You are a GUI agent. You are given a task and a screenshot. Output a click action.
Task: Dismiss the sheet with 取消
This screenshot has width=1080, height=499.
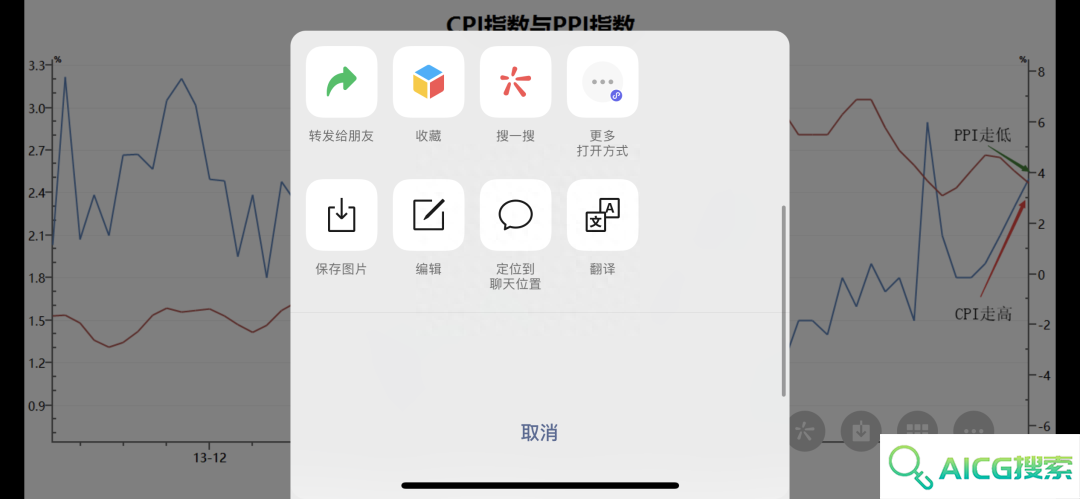pyautogui.click(x=539, y=433)
